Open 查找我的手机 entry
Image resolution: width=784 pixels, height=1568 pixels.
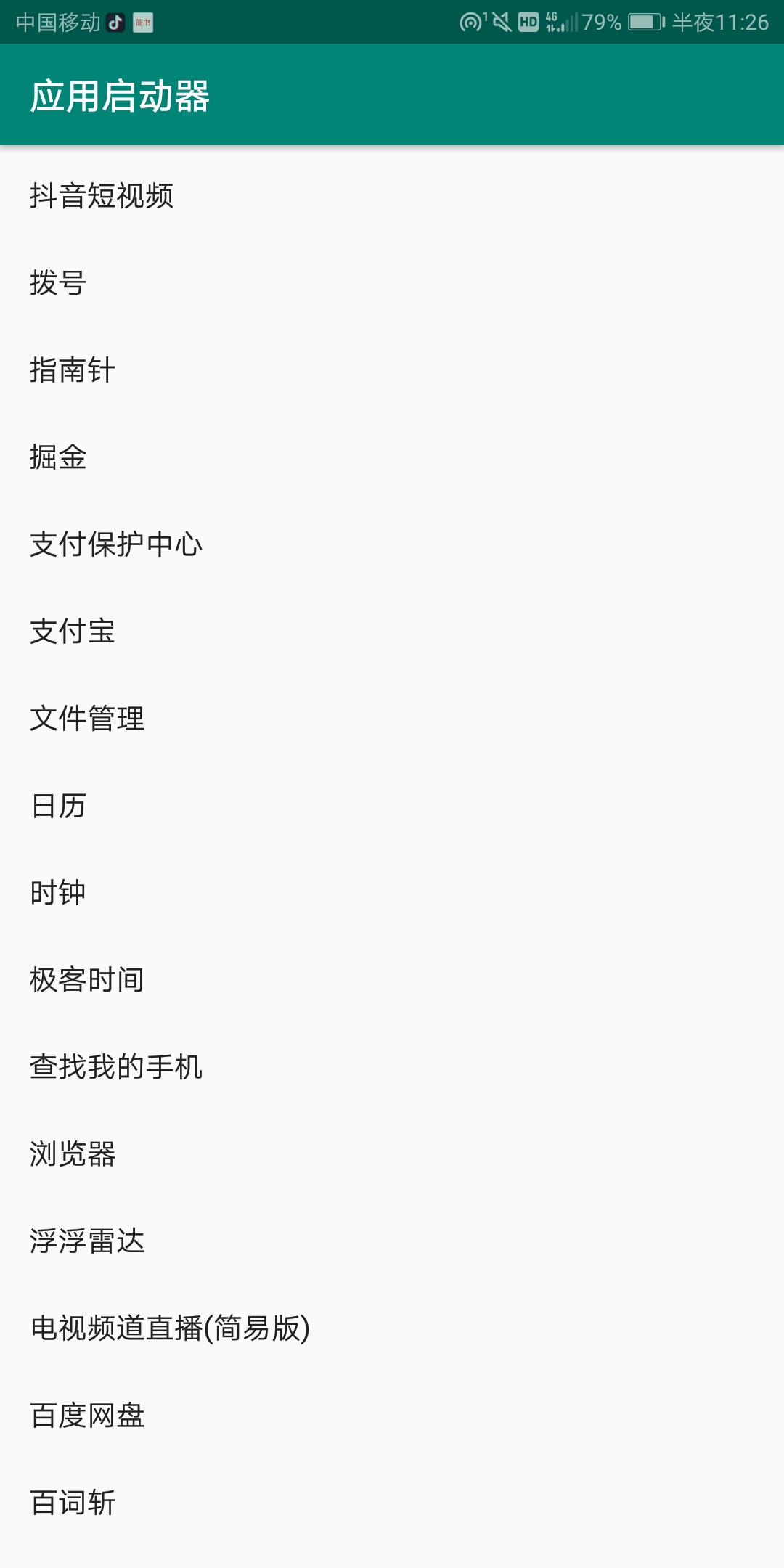click(x=118, y=1067)
